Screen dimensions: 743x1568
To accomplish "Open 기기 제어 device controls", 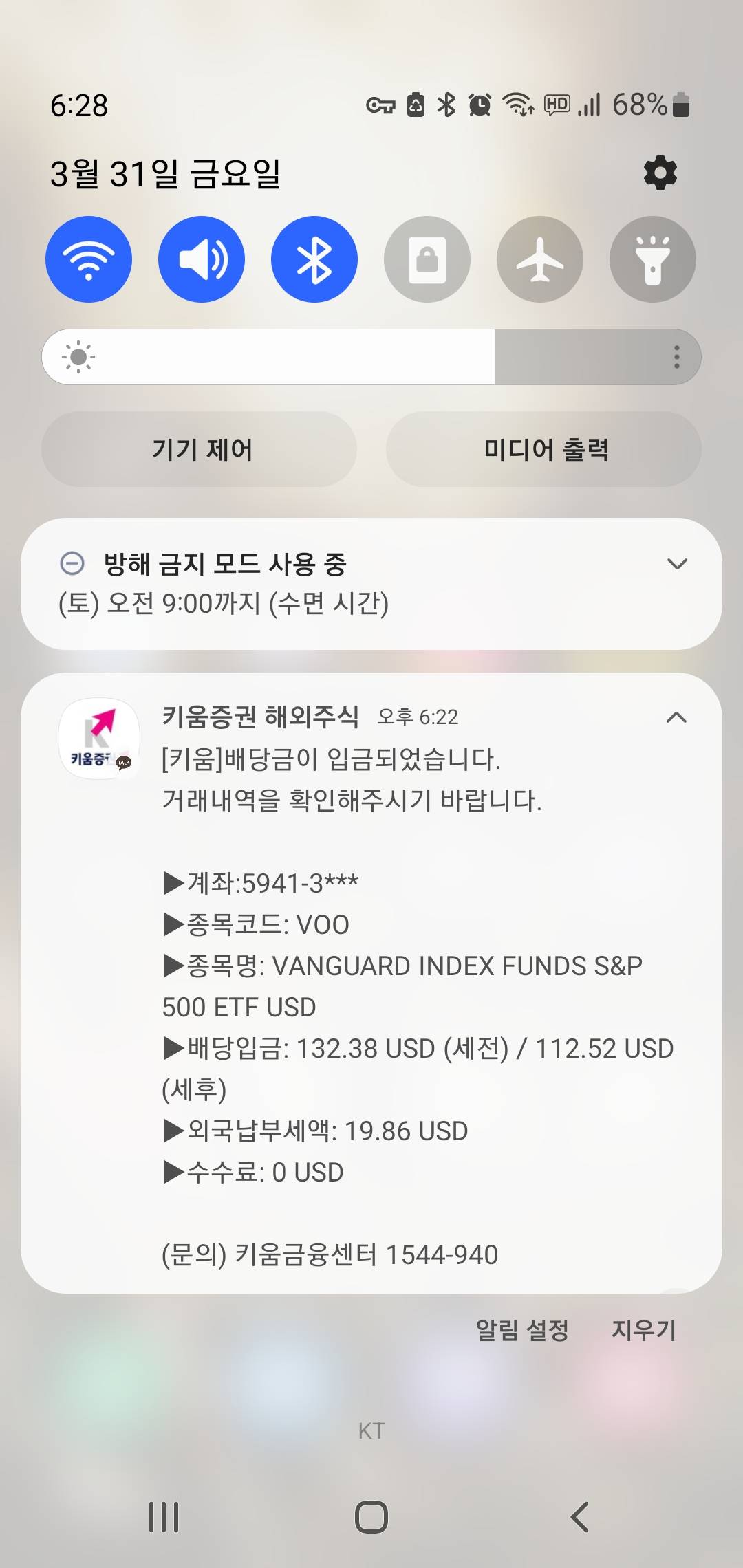I will (200, 450).
